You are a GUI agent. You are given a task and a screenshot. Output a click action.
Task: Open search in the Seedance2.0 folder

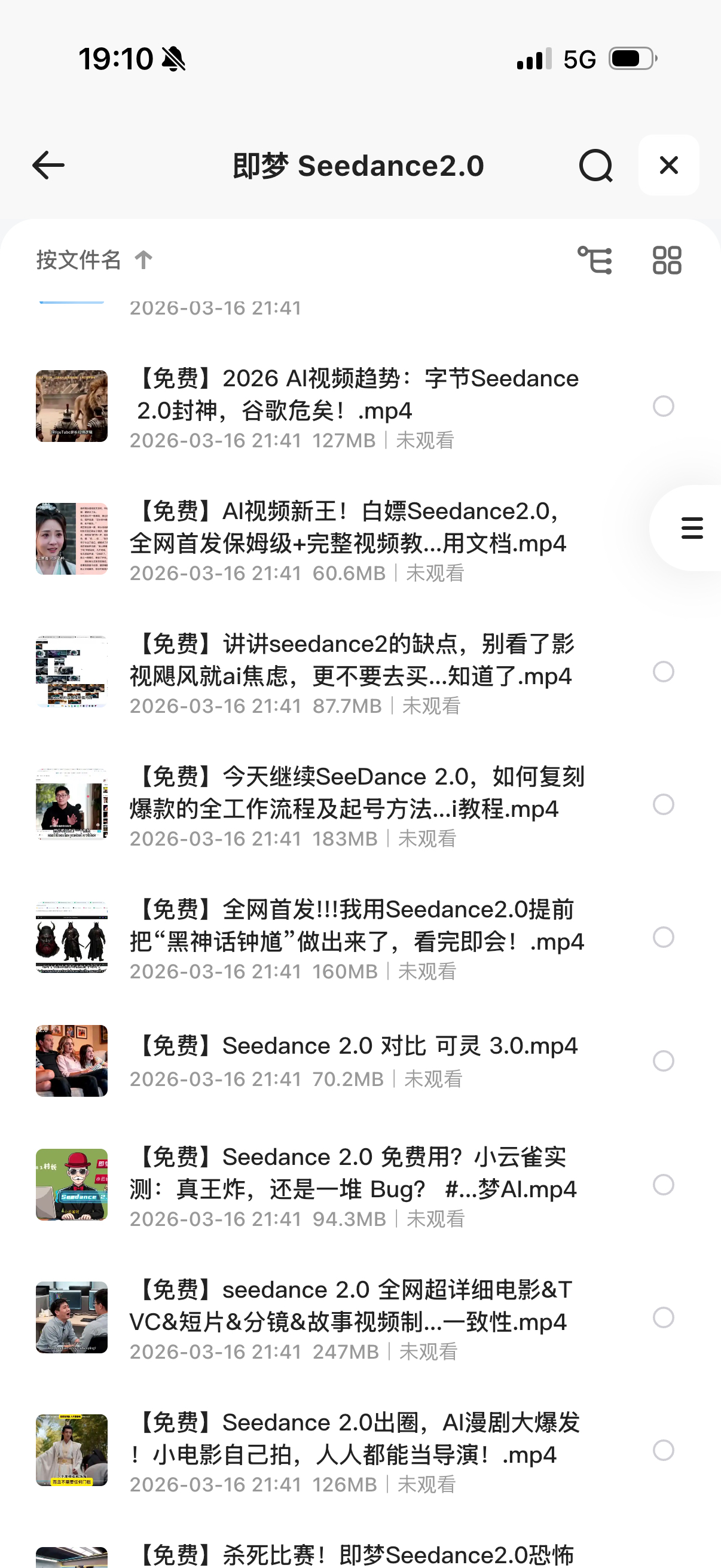(x=595, y=166)
